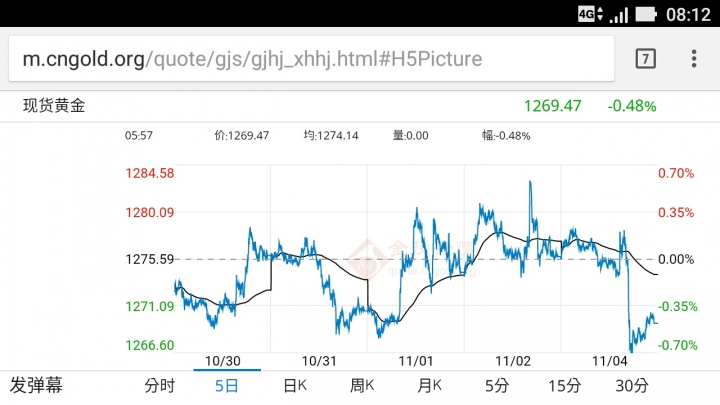Tap the 发弹幕 button
Screen dimensions: 720x405
point(36,385)
